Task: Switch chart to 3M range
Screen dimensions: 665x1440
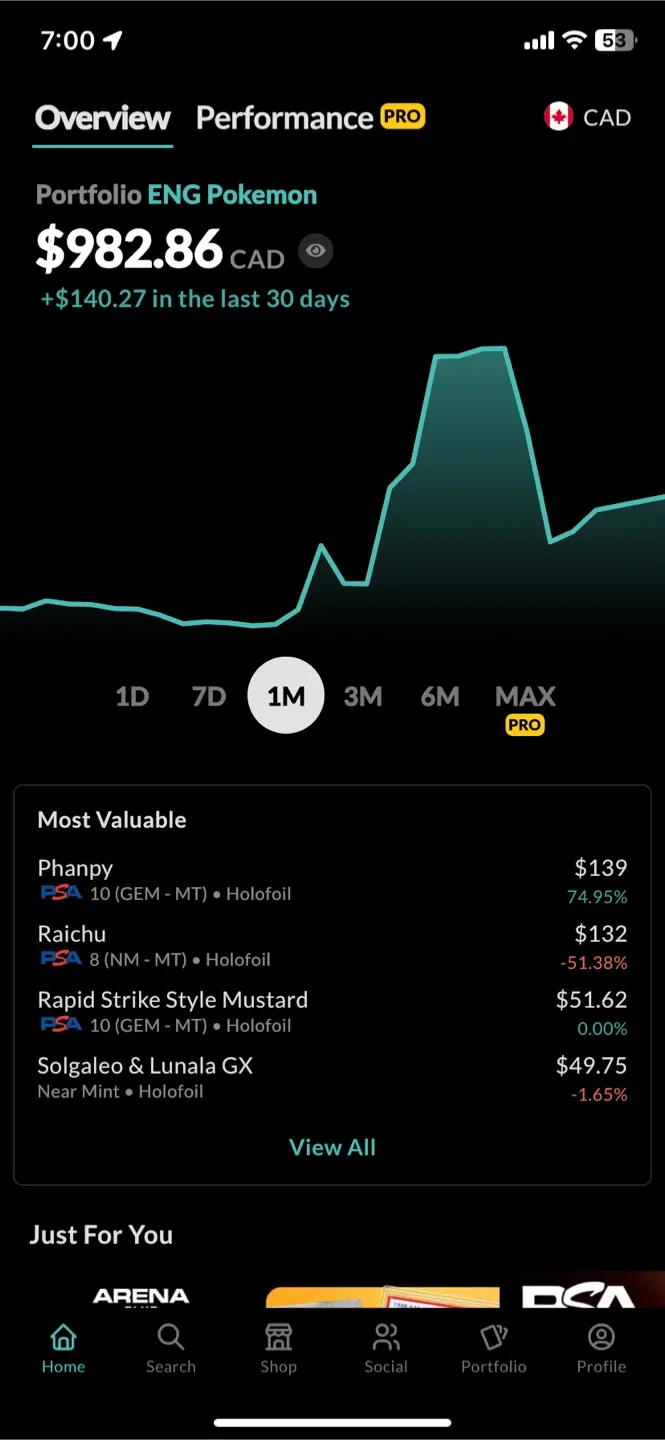Action: pyautogui.click(x=363, y=696)
